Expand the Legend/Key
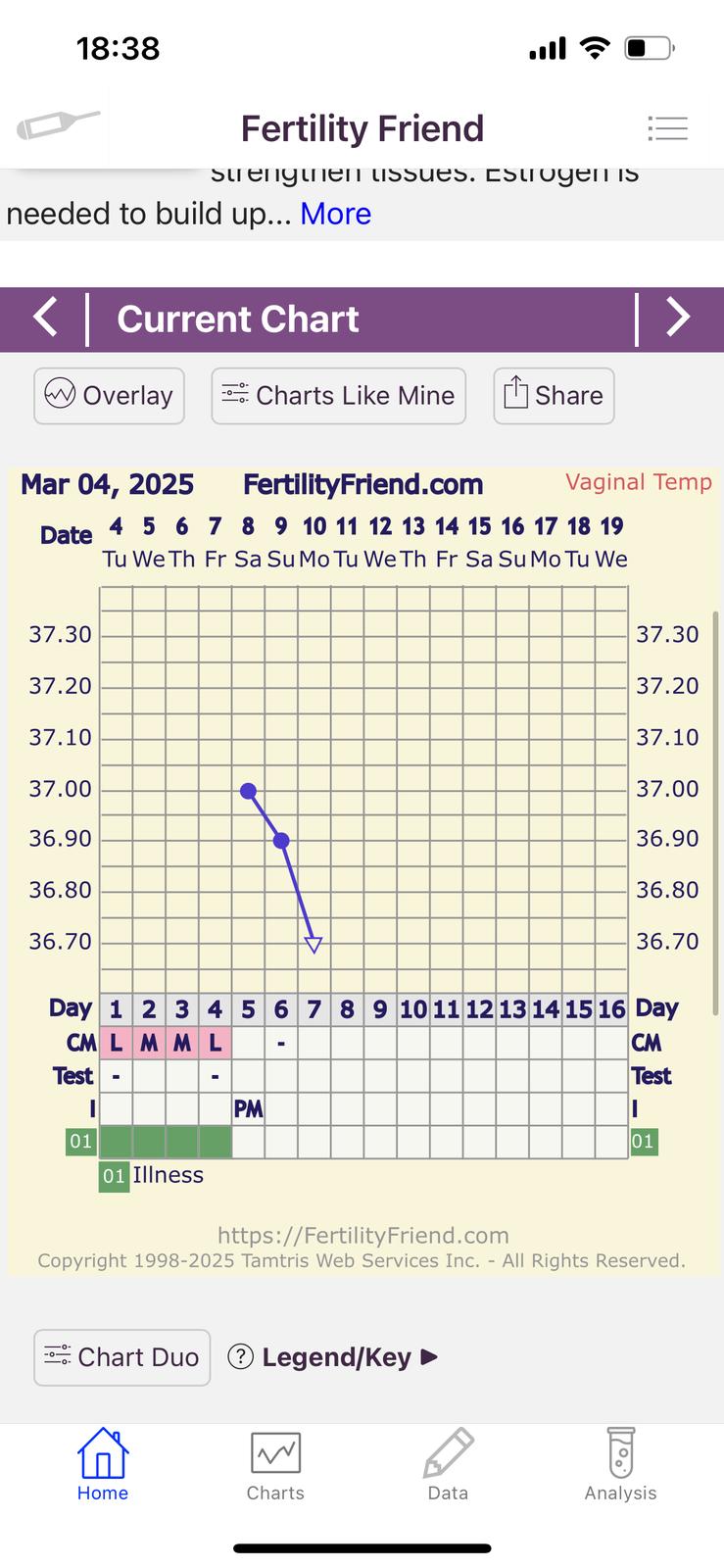 (x=334, y=1357)
